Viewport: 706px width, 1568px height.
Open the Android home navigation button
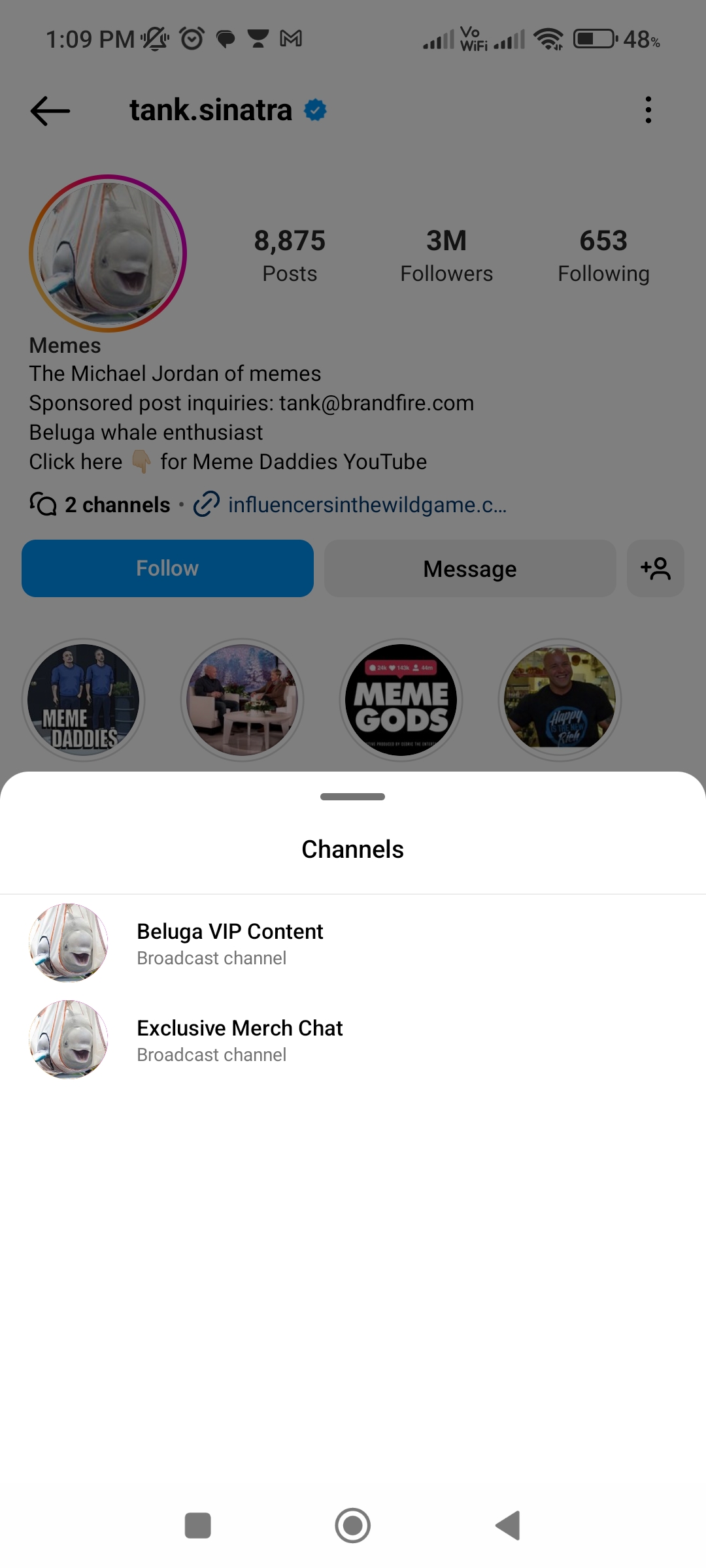pos(352,1526)
